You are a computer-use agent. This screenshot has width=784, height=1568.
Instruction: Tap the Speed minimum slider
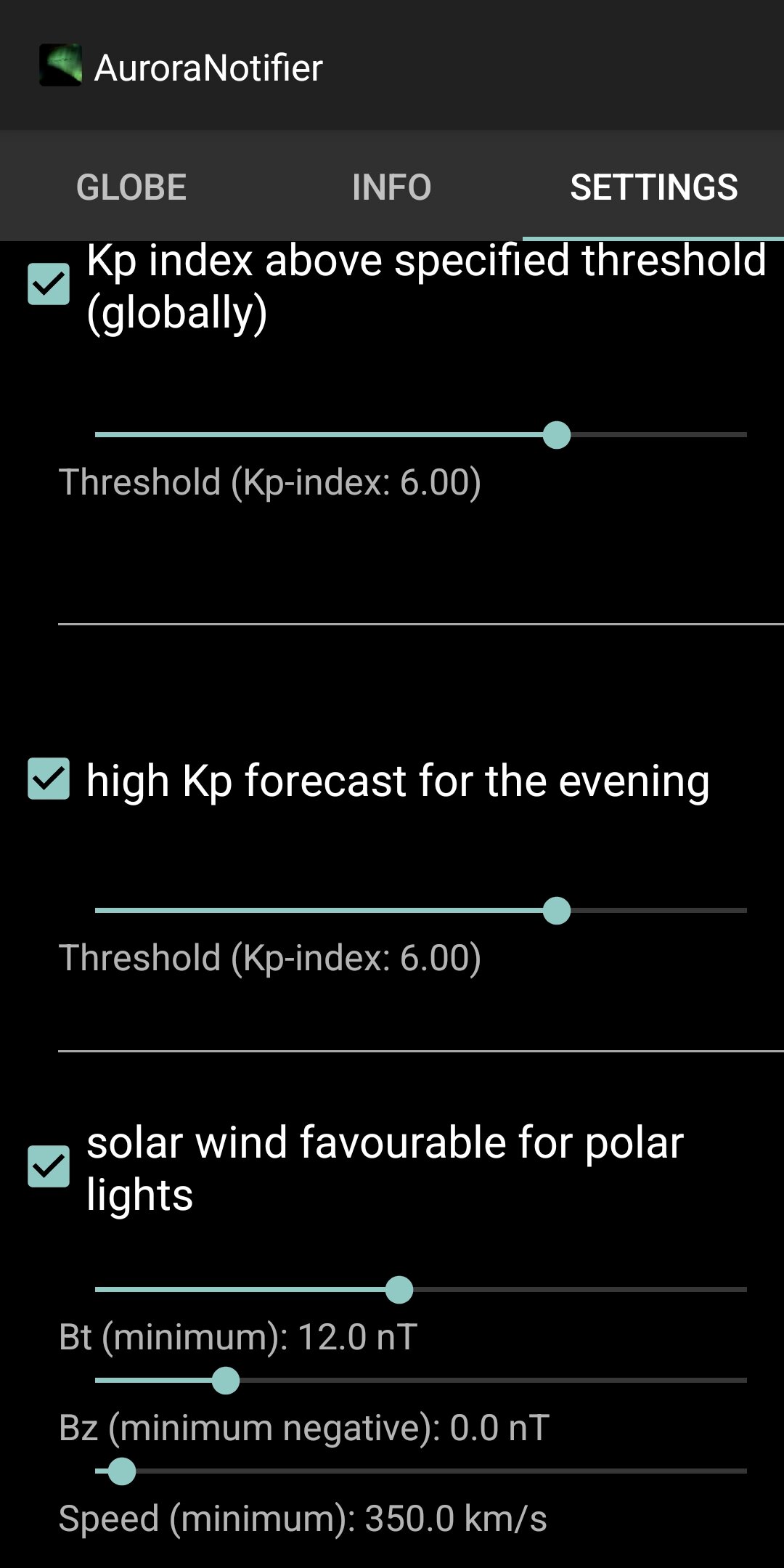click(x=122, y=1471)
